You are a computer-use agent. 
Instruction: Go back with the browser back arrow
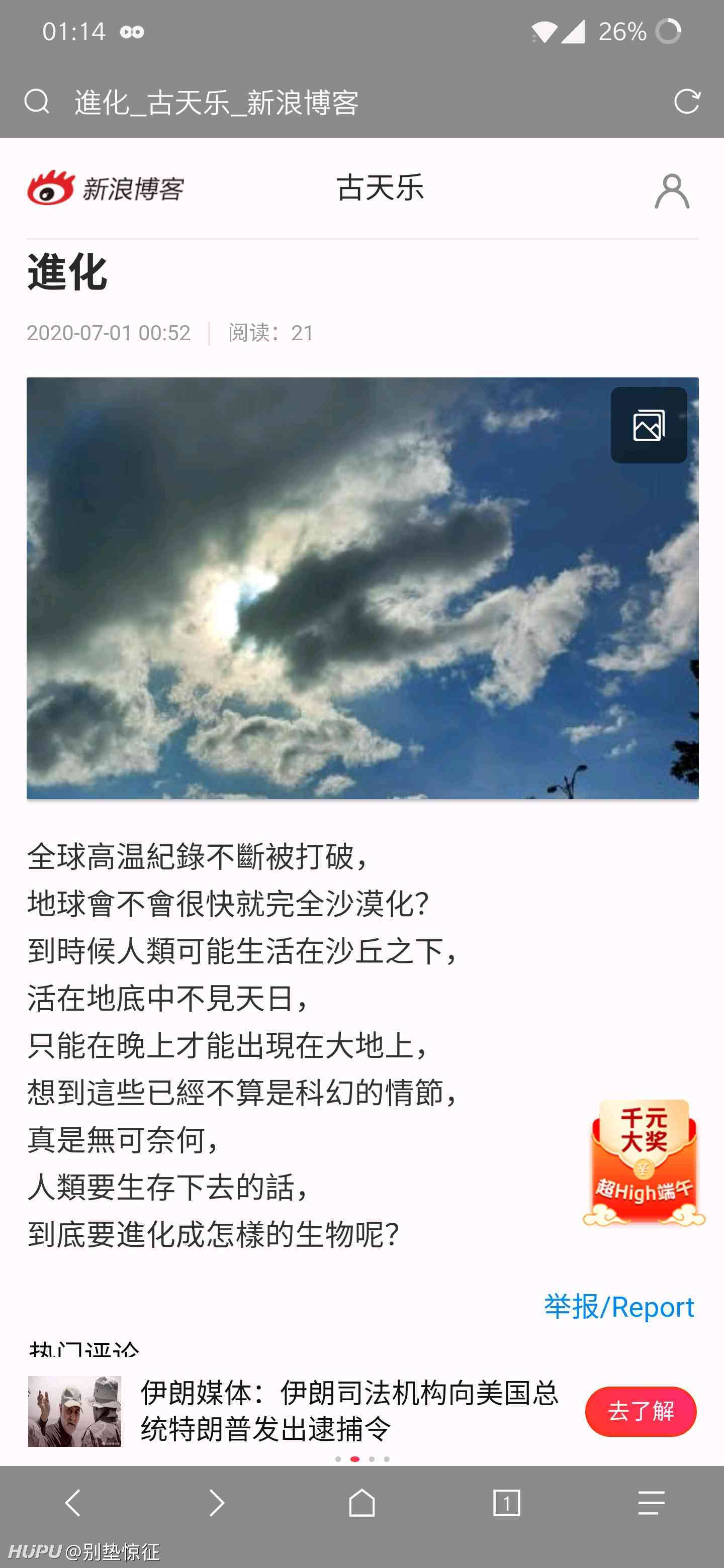[x=72, y=1503]
